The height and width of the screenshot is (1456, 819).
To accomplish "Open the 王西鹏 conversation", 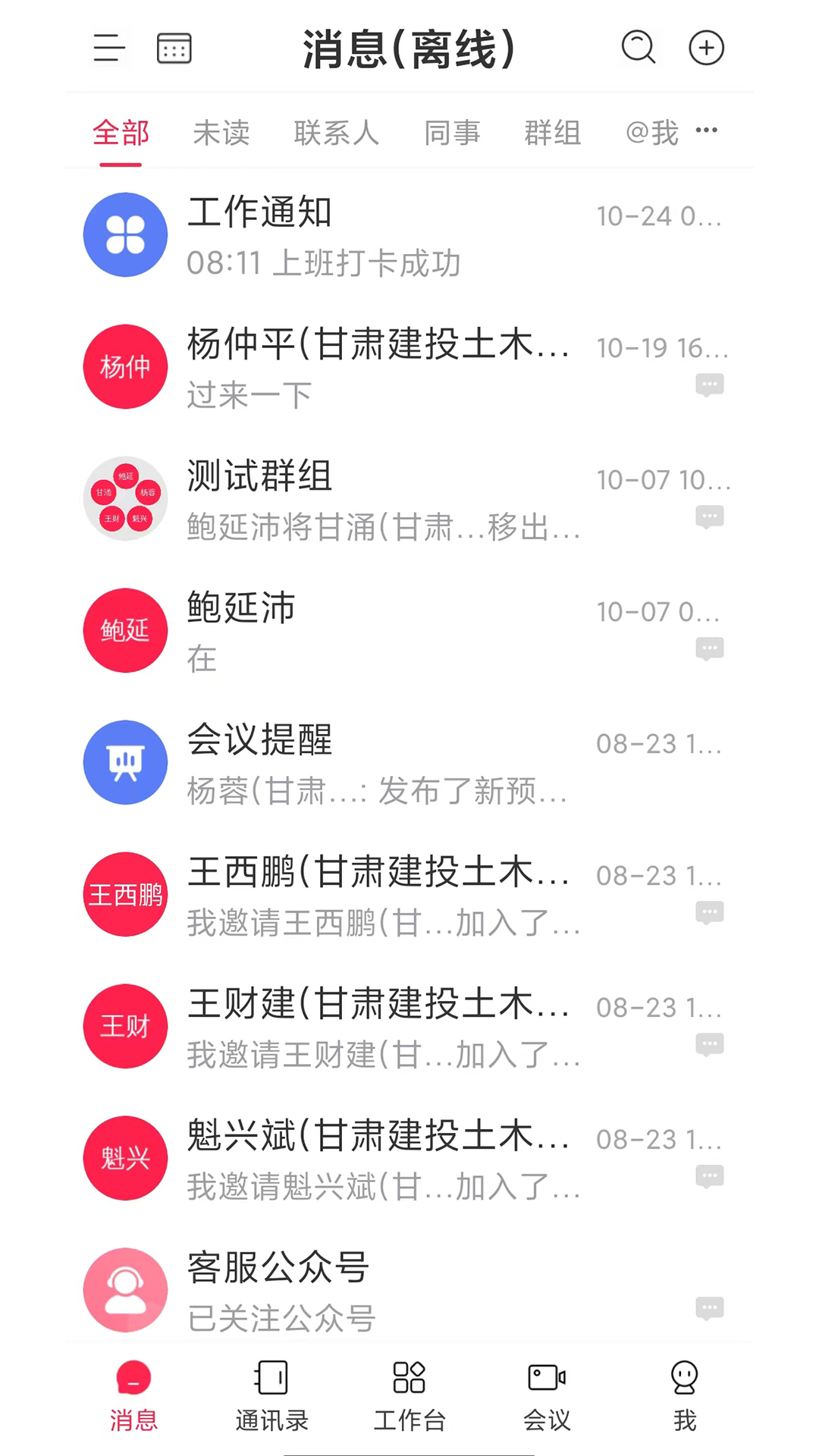I will (379, 895).
